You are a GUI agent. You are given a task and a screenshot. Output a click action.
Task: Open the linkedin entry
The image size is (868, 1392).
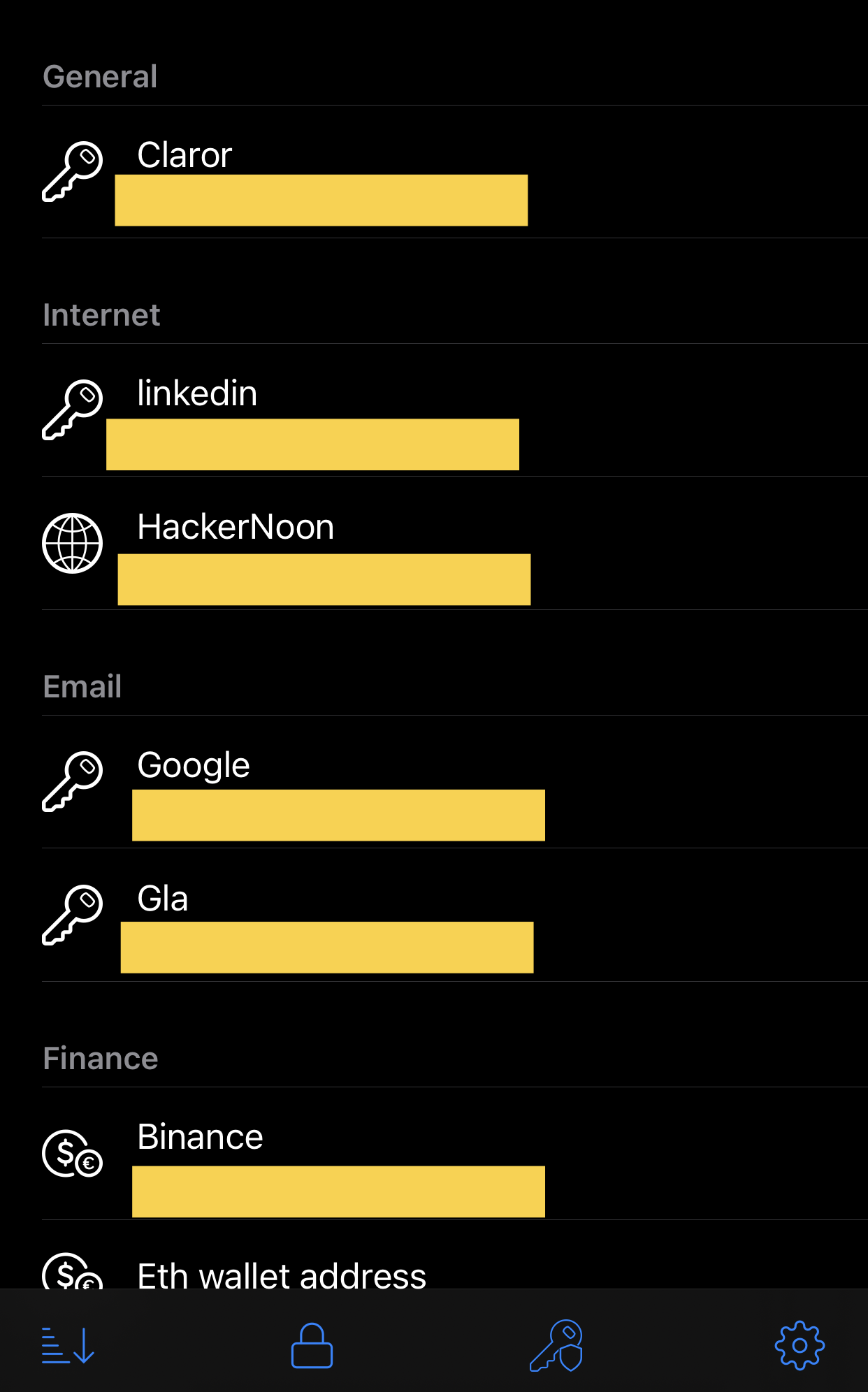[x=197, y=393]
